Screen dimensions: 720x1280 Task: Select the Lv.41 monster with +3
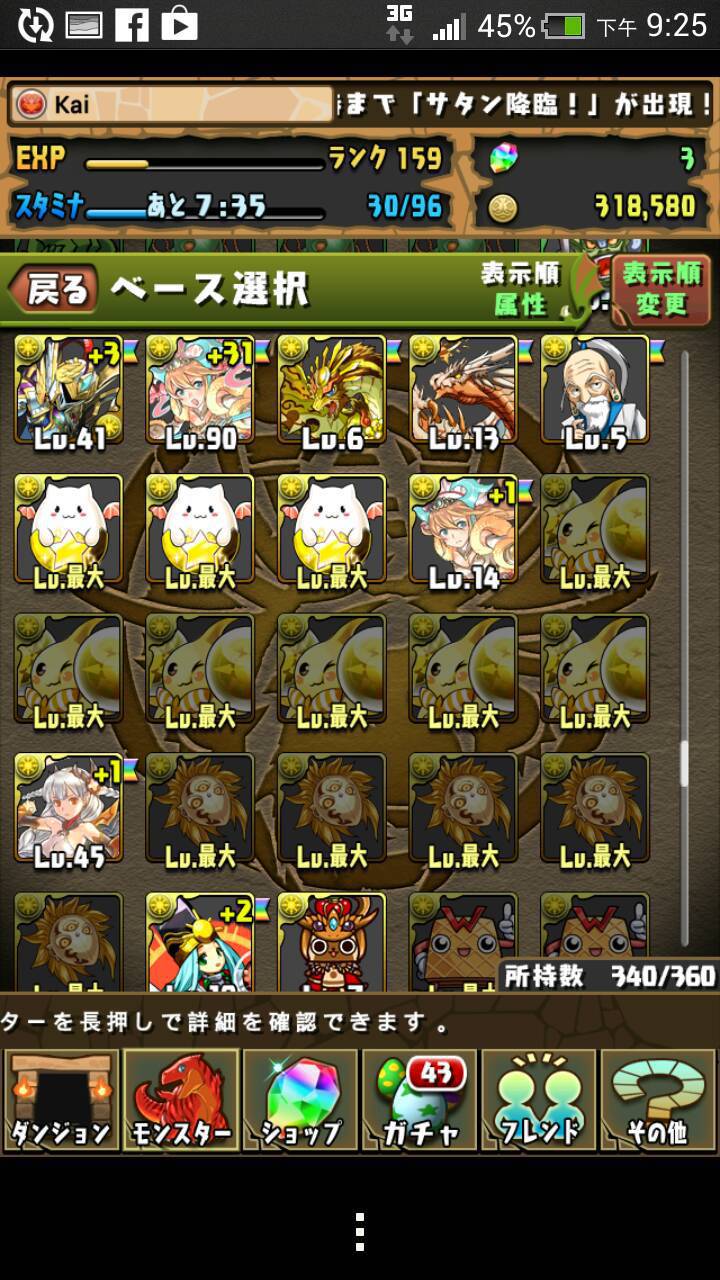pyautogui.click(x=68, y=390)
